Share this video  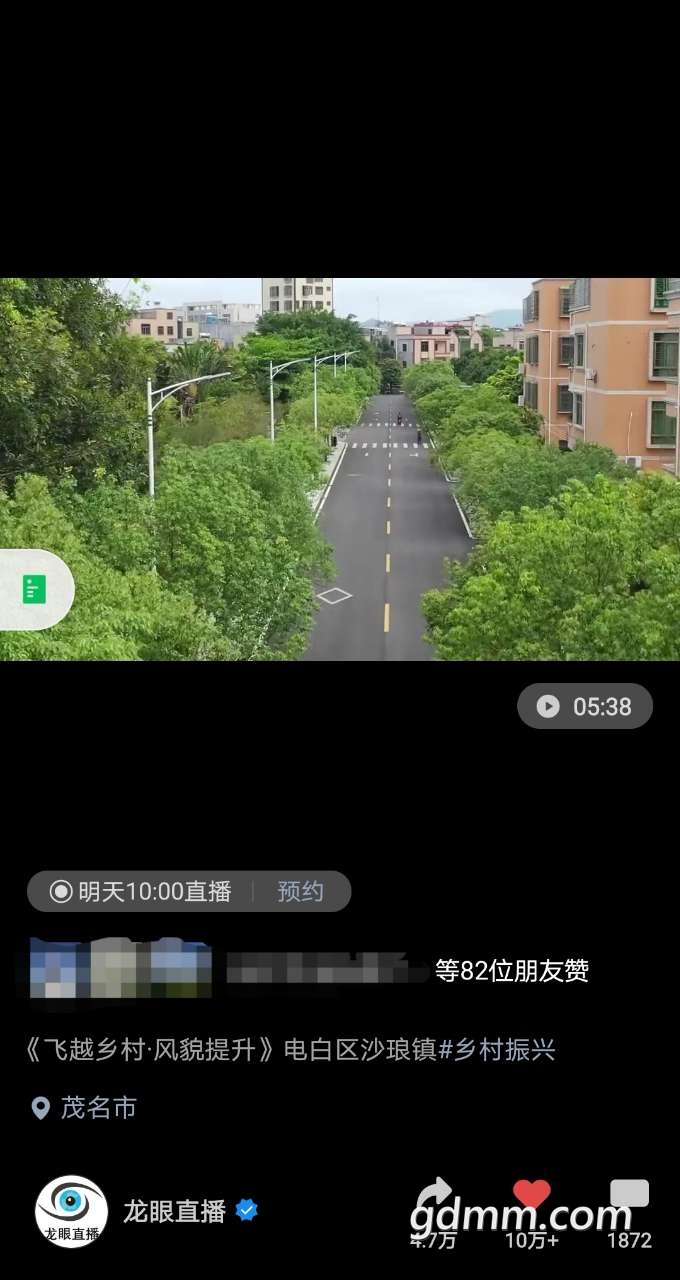(x=434, y=1198)
